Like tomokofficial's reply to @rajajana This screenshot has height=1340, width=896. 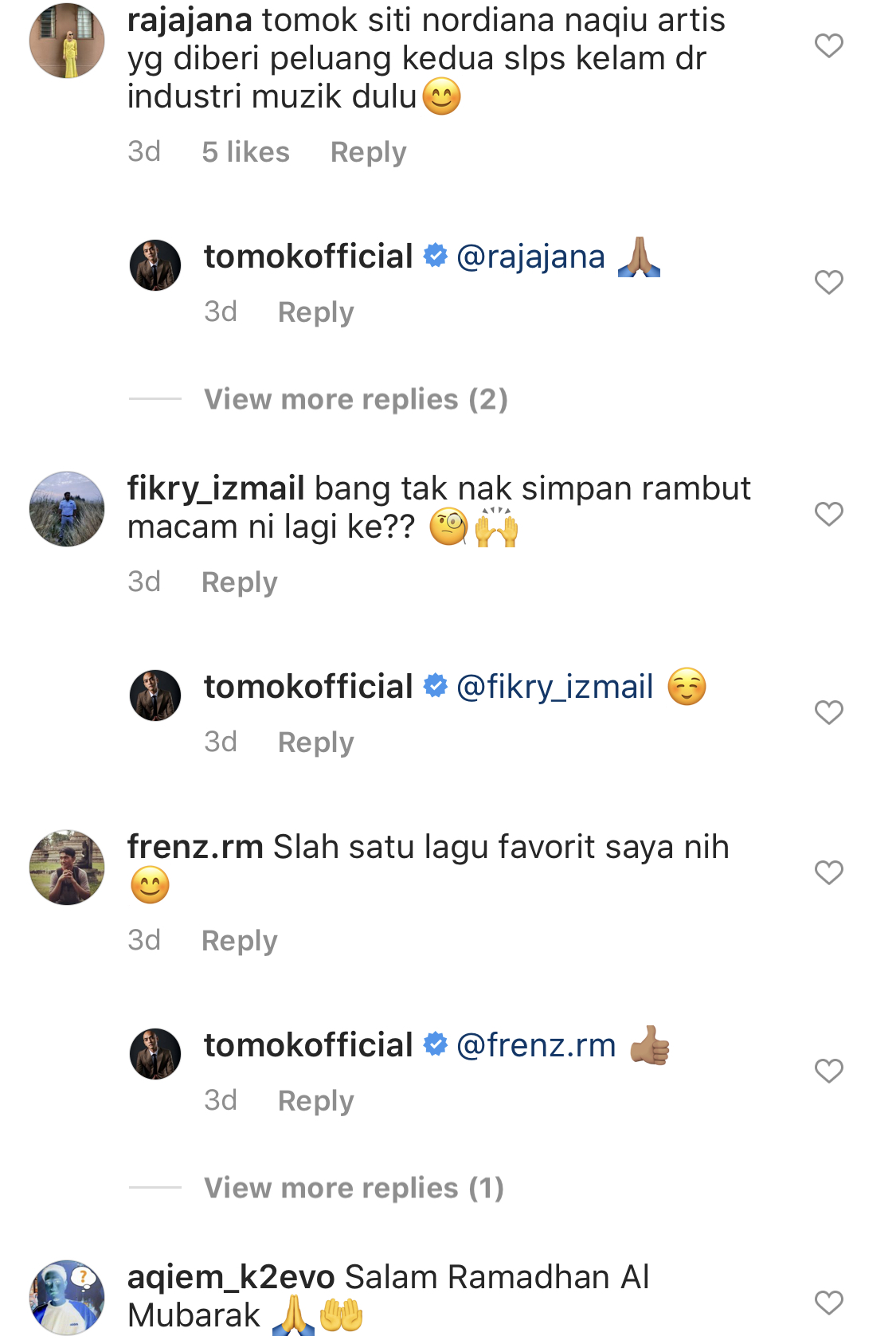[x=828, y=282]
